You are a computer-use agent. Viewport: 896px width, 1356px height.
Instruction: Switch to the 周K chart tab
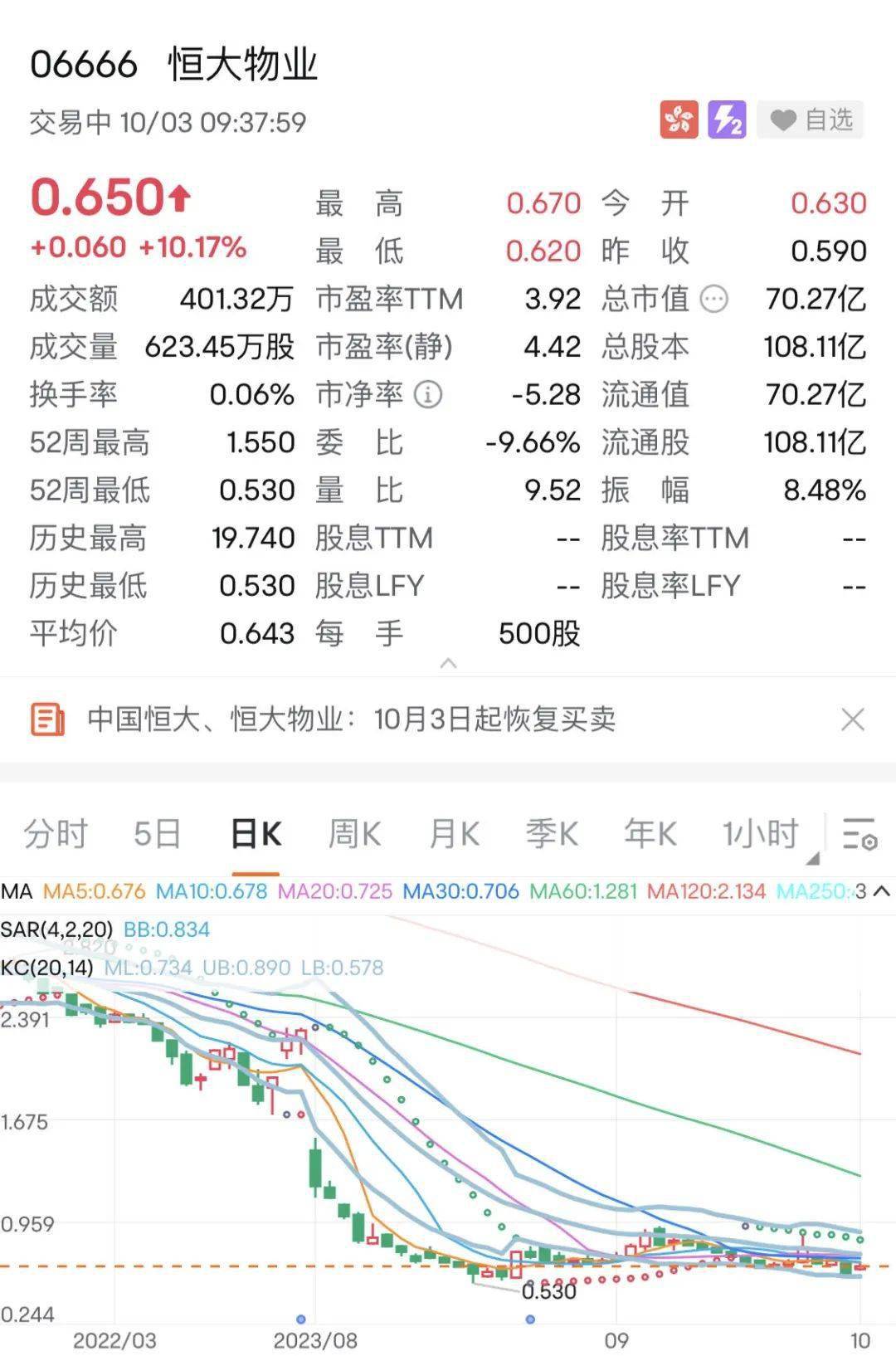(x=354, y=834)
